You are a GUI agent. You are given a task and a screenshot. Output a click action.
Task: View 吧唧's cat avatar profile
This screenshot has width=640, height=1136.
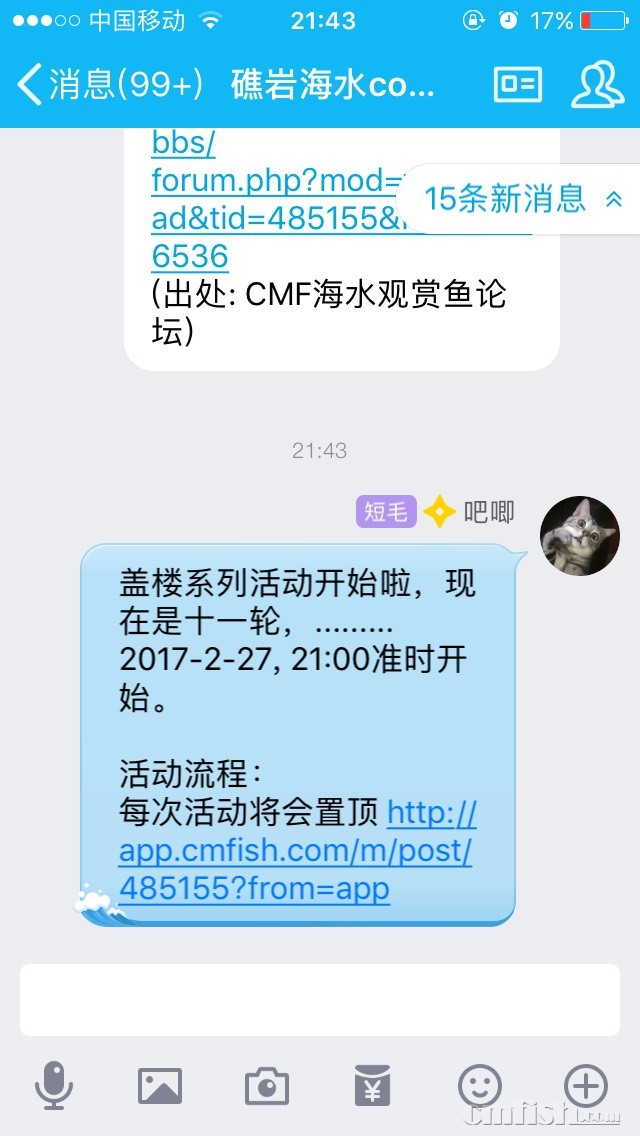click(580, 536)
